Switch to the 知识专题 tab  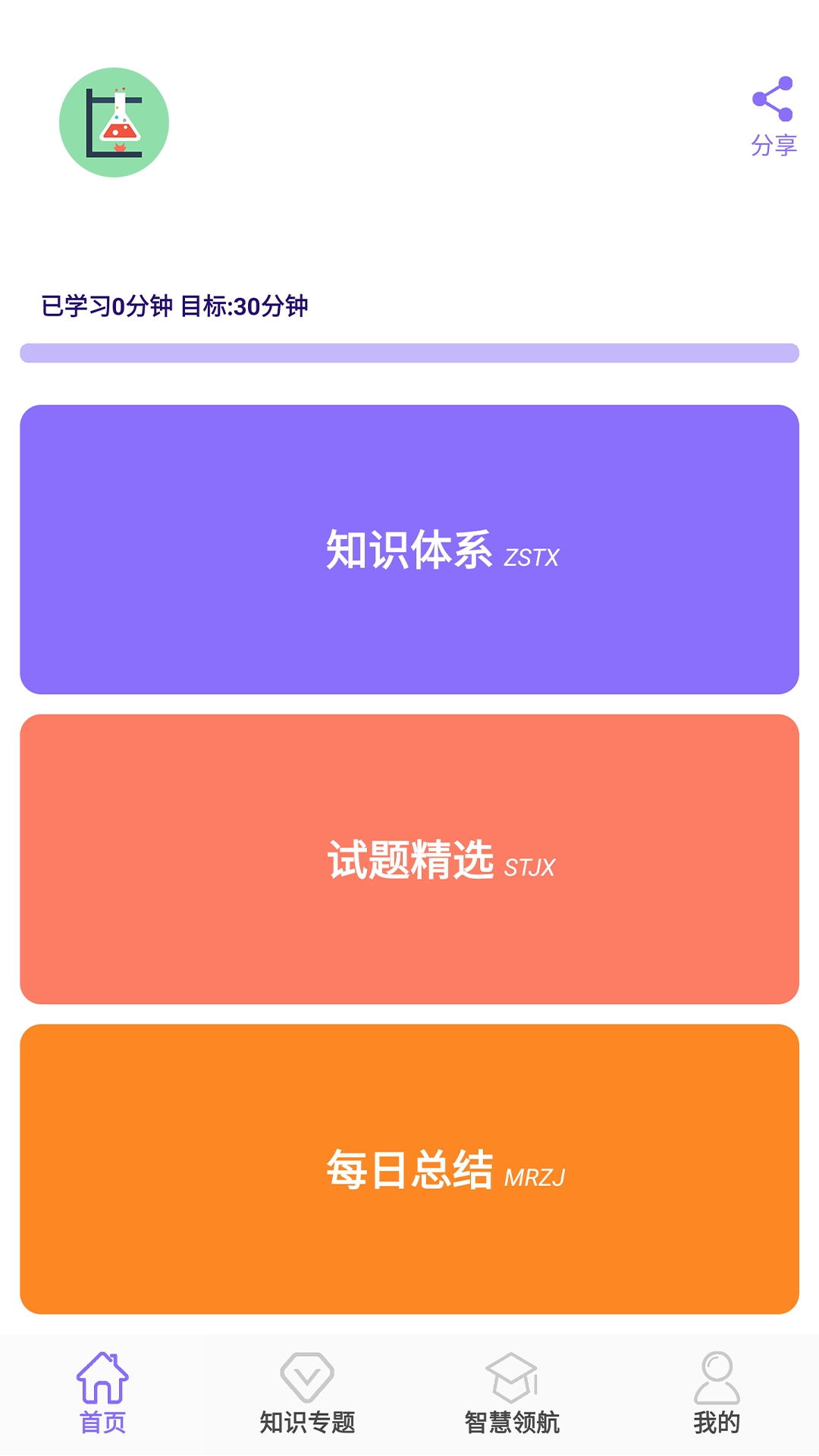tap(307, 1394)
